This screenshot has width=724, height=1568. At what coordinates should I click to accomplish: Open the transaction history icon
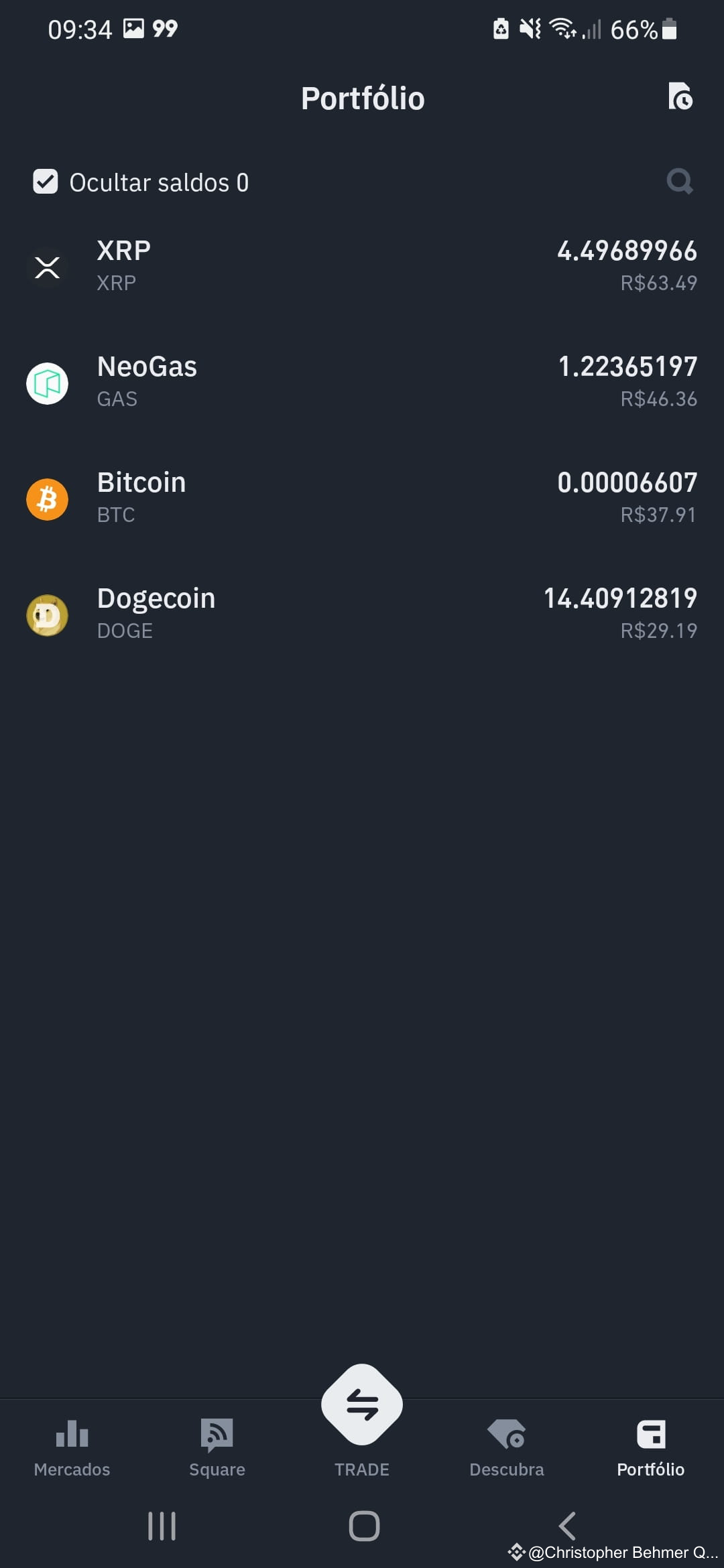coord(681,98)
